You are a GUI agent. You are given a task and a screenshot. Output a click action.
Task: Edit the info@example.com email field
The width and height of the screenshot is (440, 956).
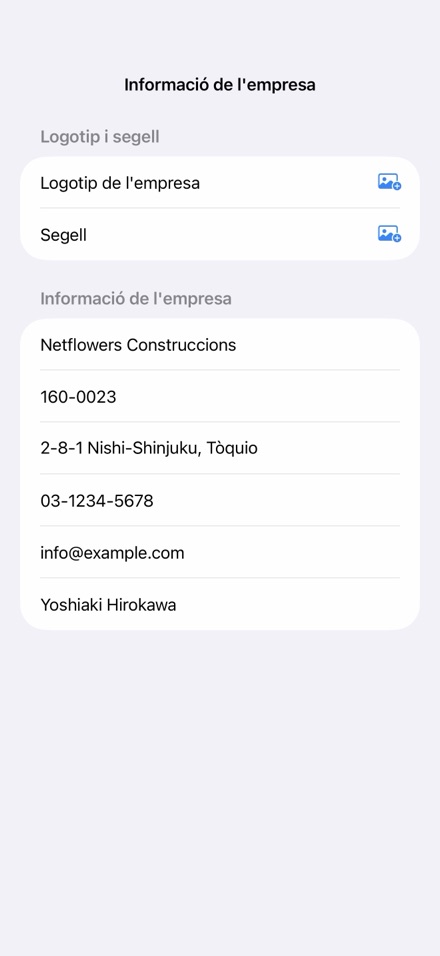click(x=220, y=552)
